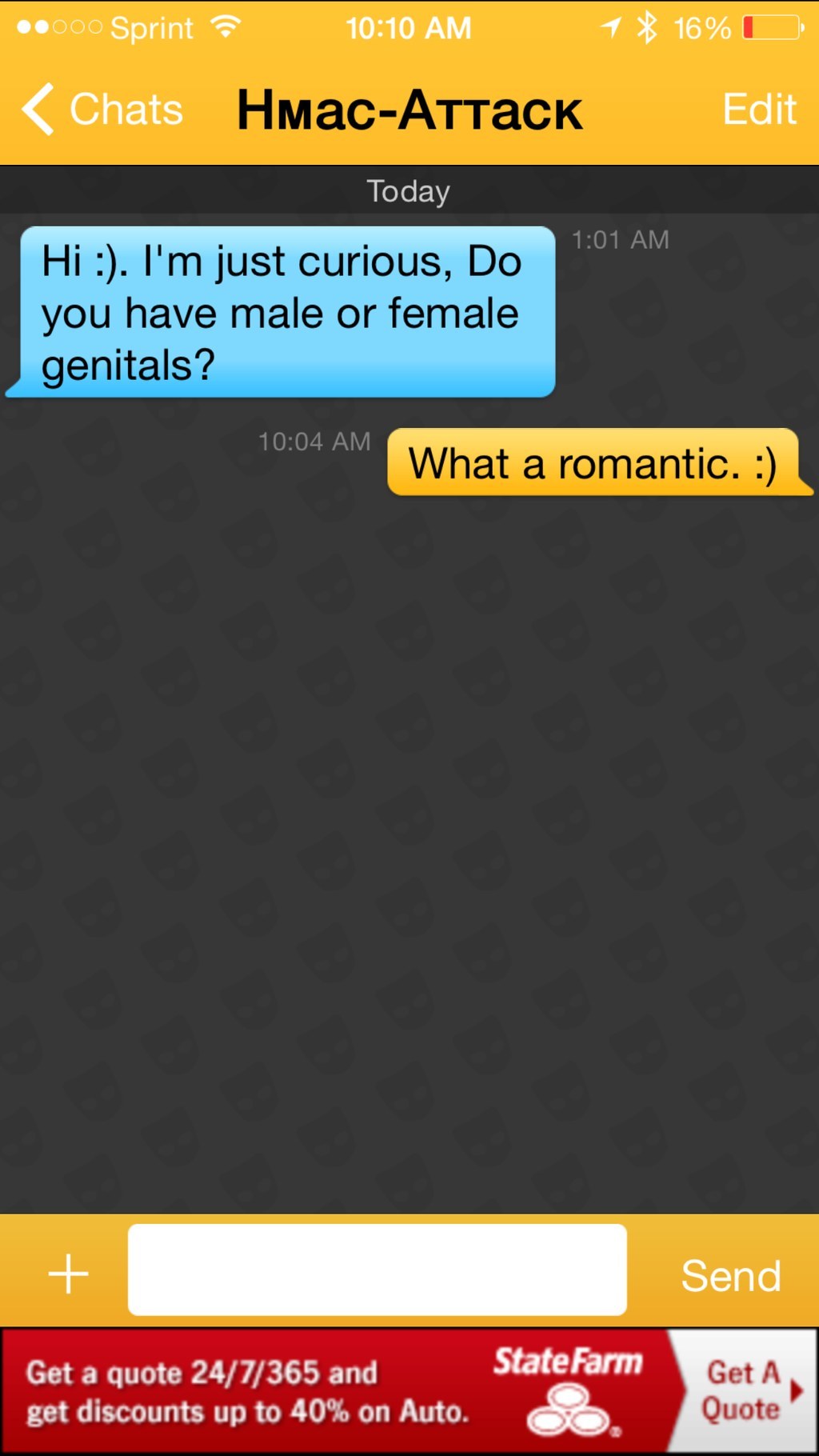This screenshot has width=819, height=1456.
Task: Open the plus attachment menu
Action: coord(69,1273)
